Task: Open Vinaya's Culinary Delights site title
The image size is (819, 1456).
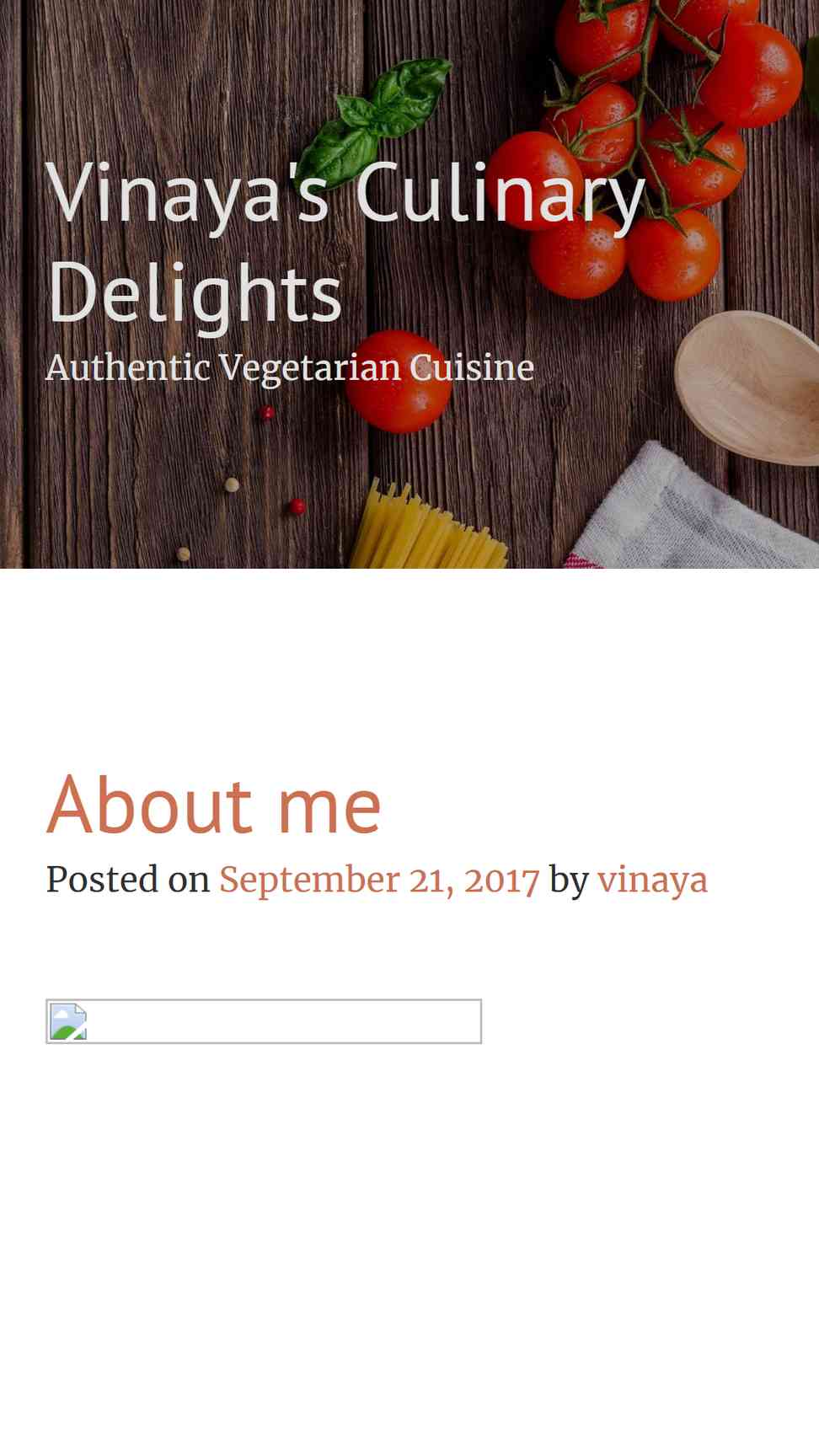Action: [x=345, y=242]
